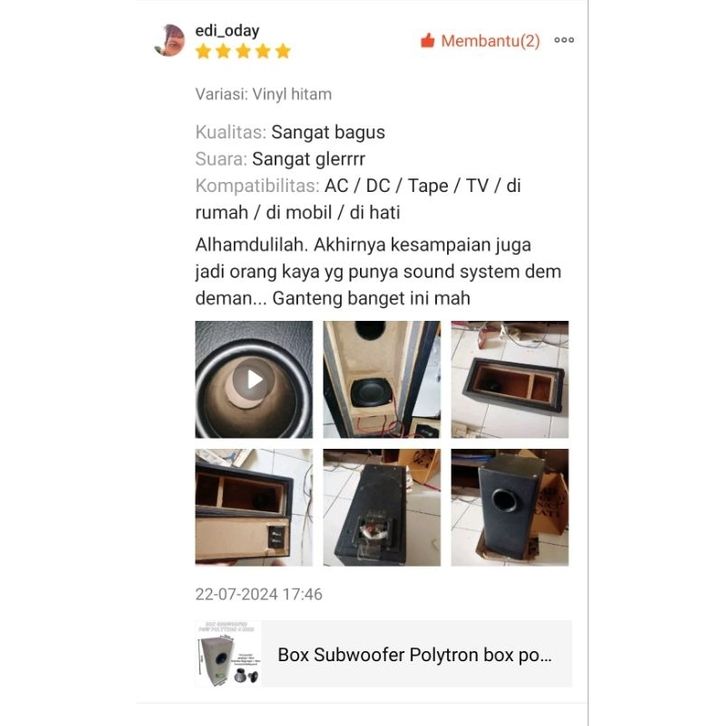Image resolution: width=726 pixels, height=726 pixels.
Task: Mark edi_oday's review as Membantu
Action: 480,41
